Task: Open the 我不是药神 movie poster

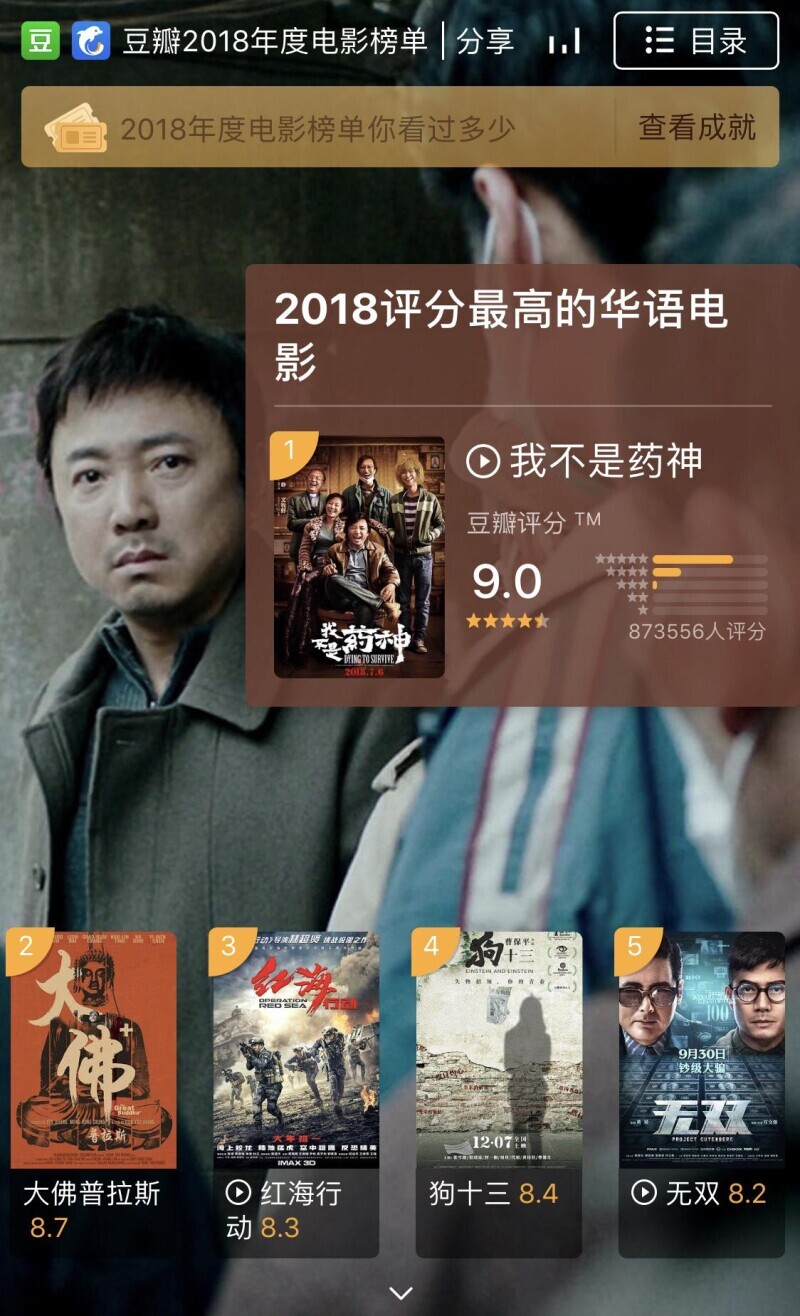Action: 359,557
